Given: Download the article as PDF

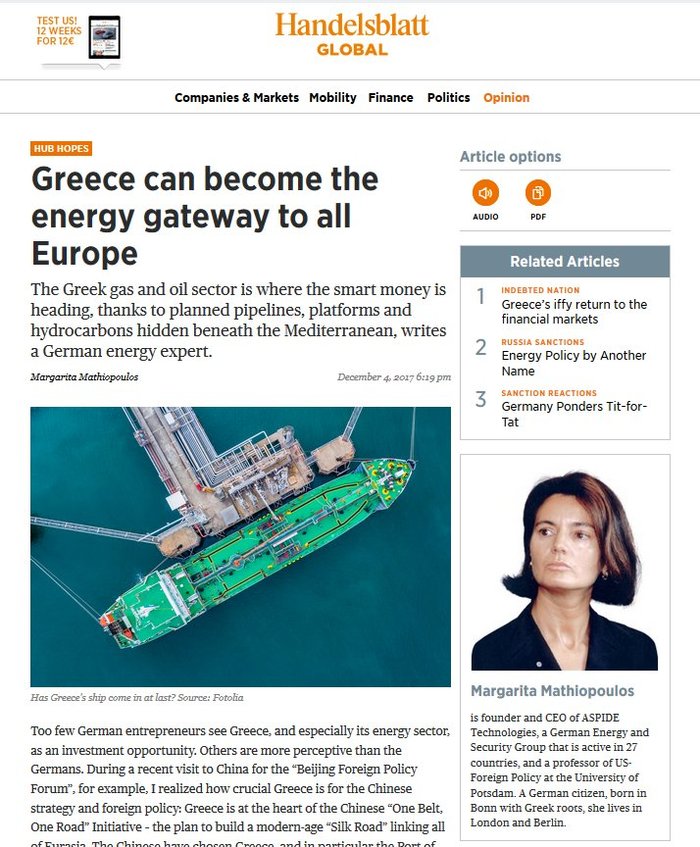Looking at the screenshot, I should pos(538,193).
